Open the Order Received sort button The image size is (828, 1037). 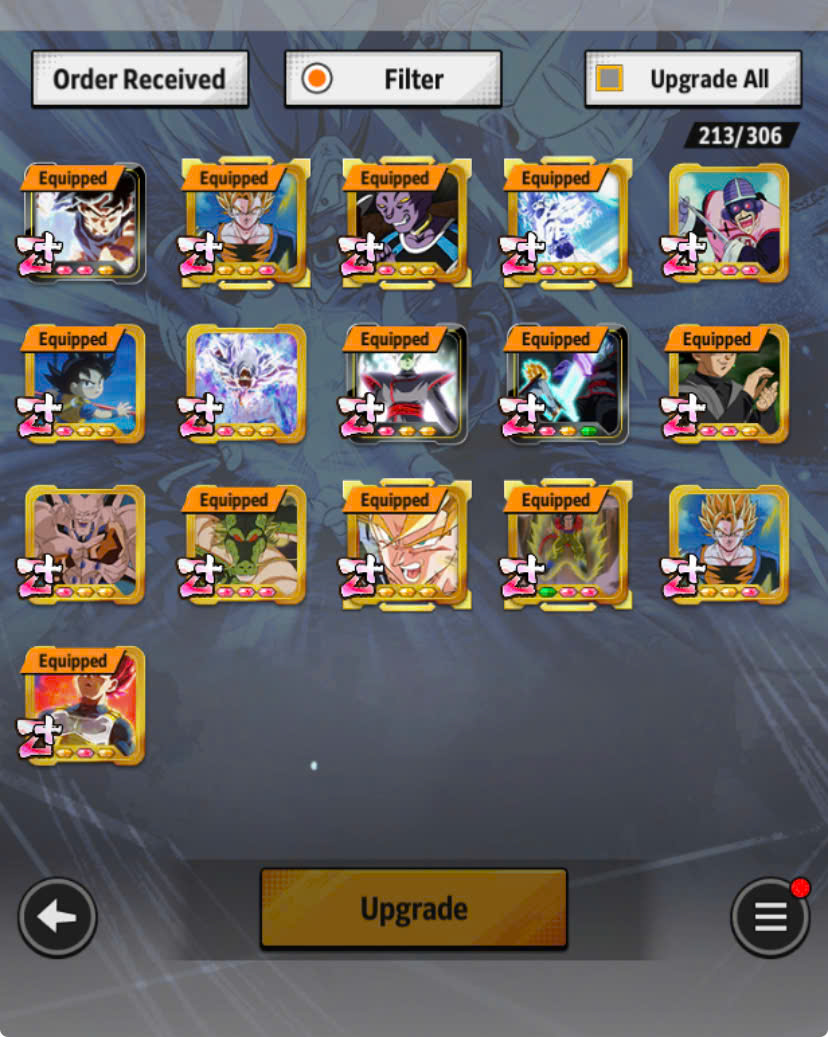click(x=139, y=79)
